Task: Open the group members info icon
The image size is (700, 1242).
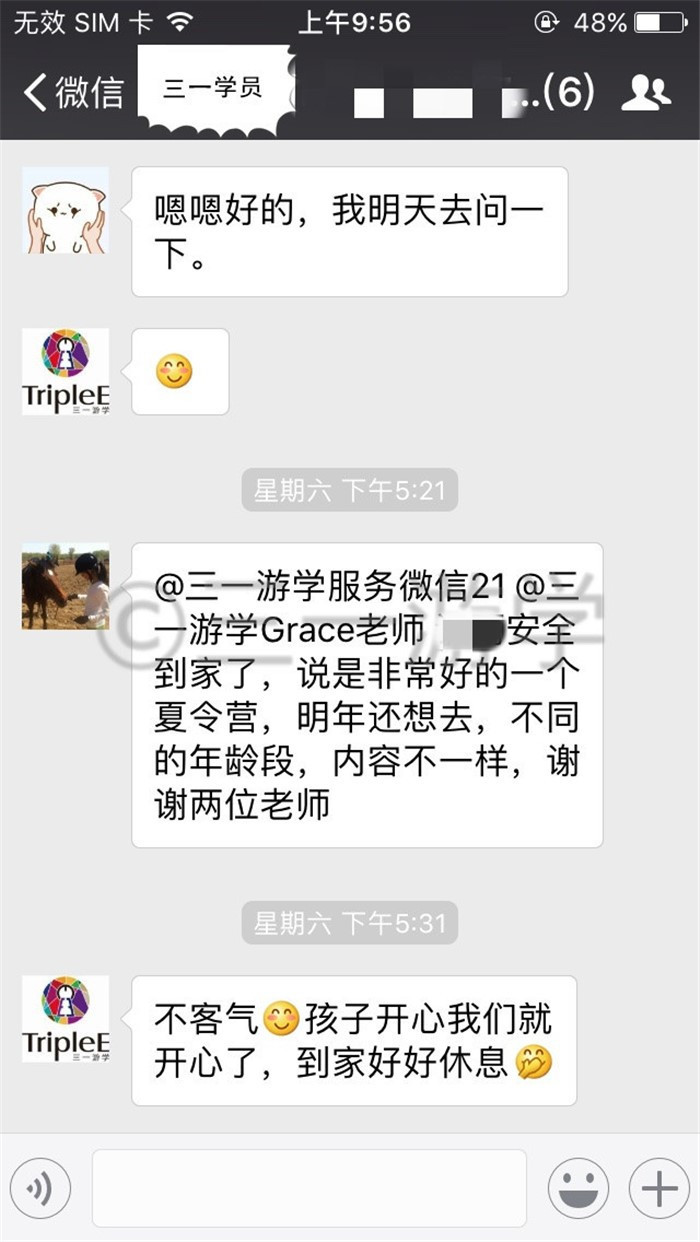Action: pyautogui.click(x=645, y=93)
